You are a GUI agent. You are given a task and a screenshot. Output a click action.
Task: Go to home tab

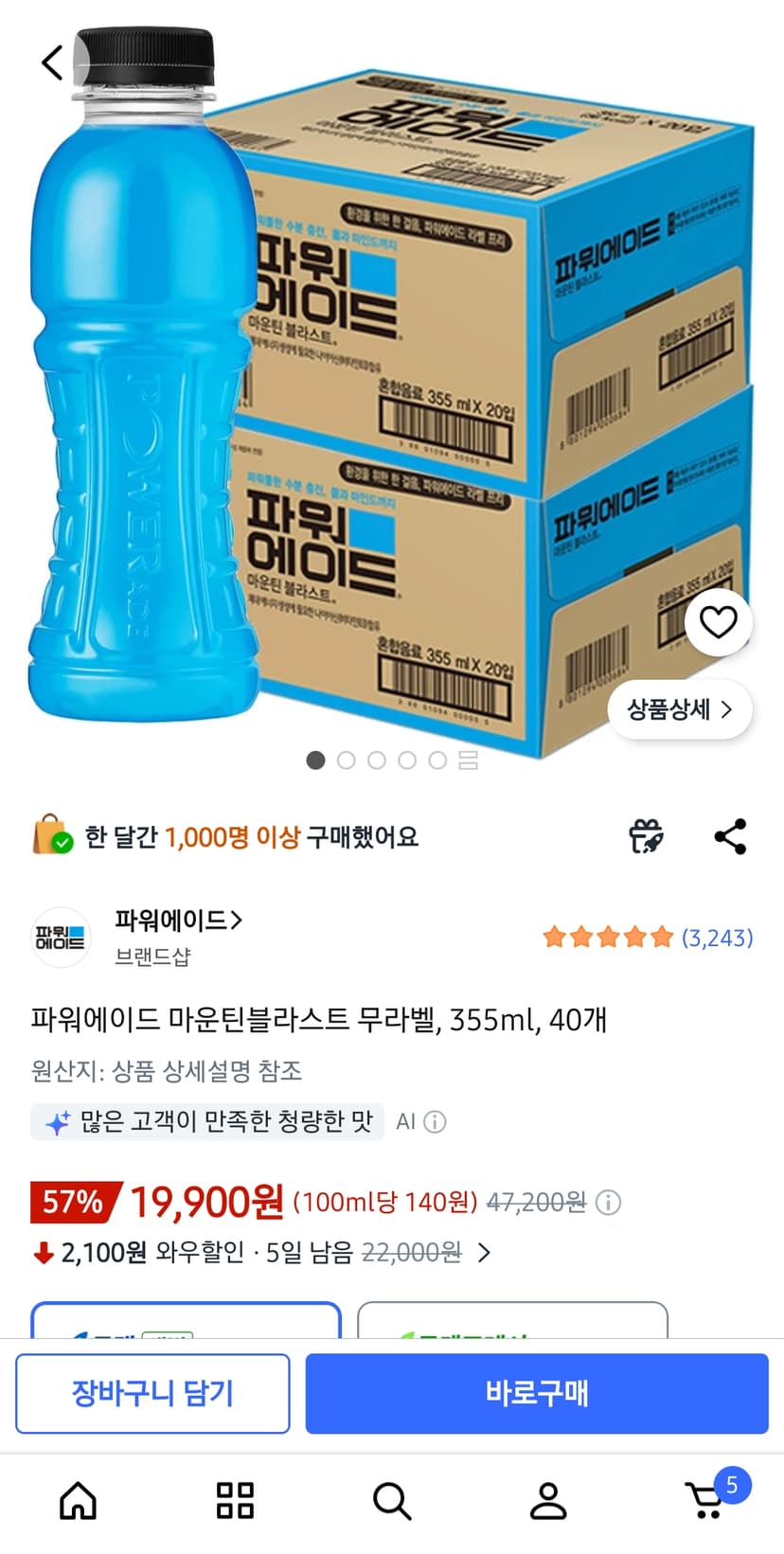pos(78,1500)
